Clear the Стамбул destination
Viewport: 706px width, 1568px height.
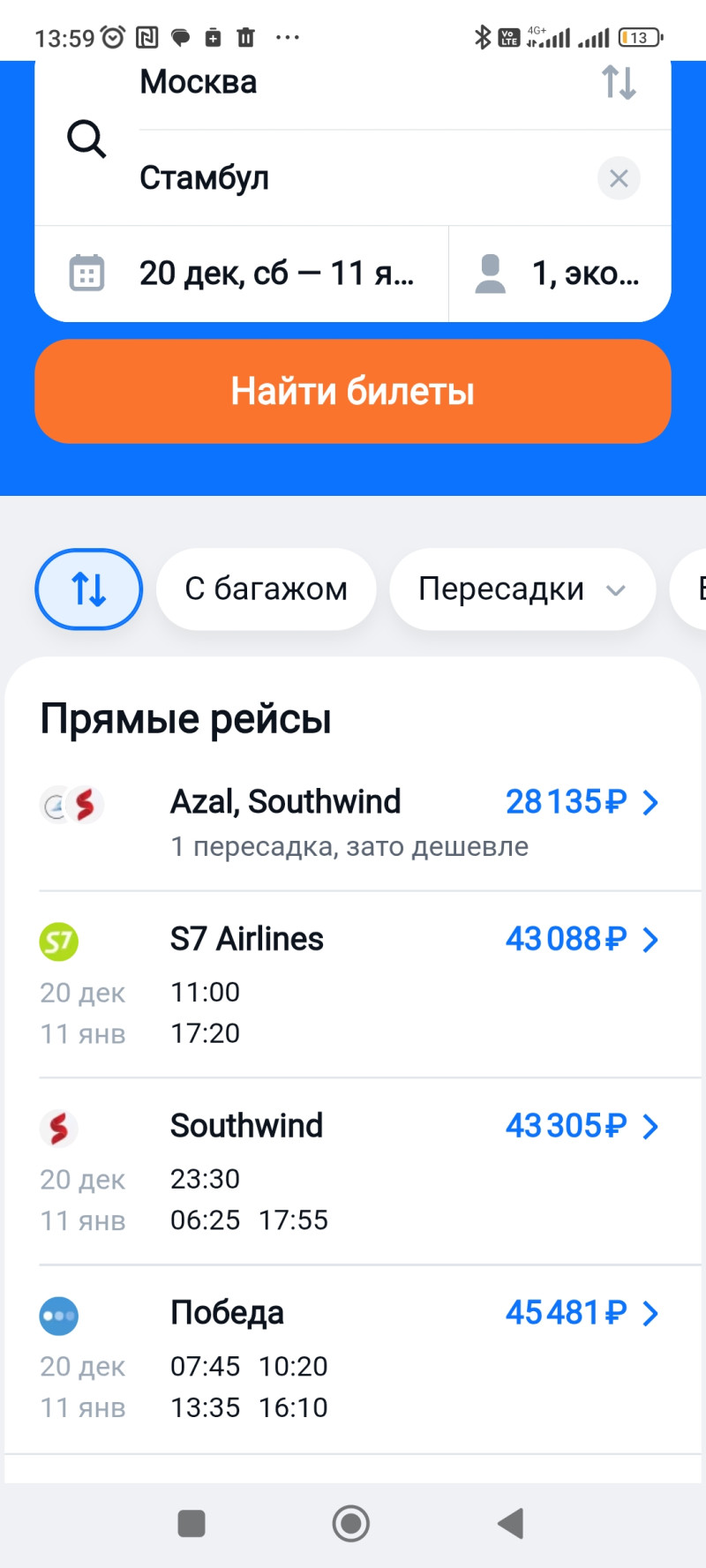point(619,178)
